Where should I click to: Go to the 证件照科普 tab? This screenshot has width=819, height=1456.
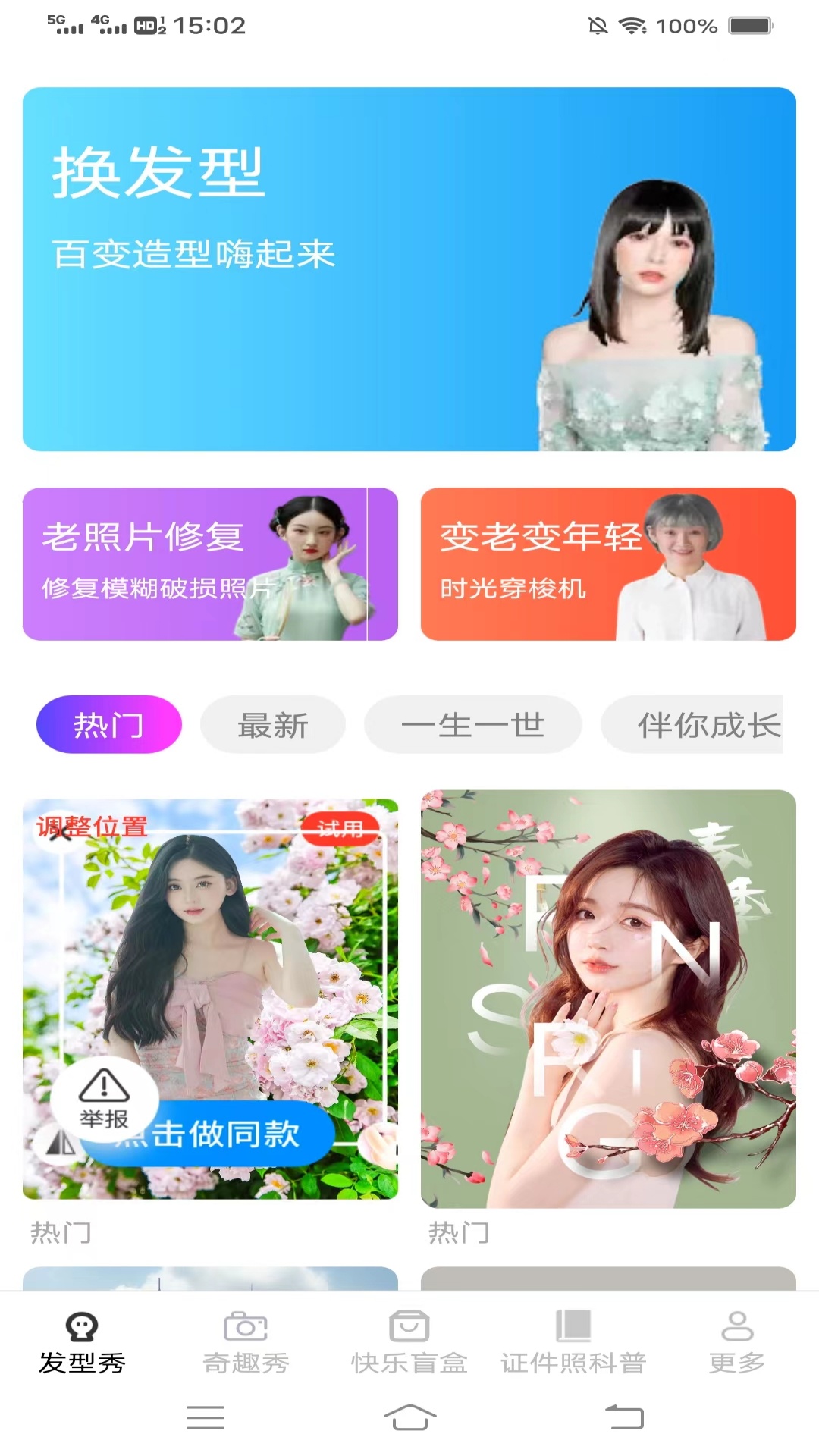573,1342
